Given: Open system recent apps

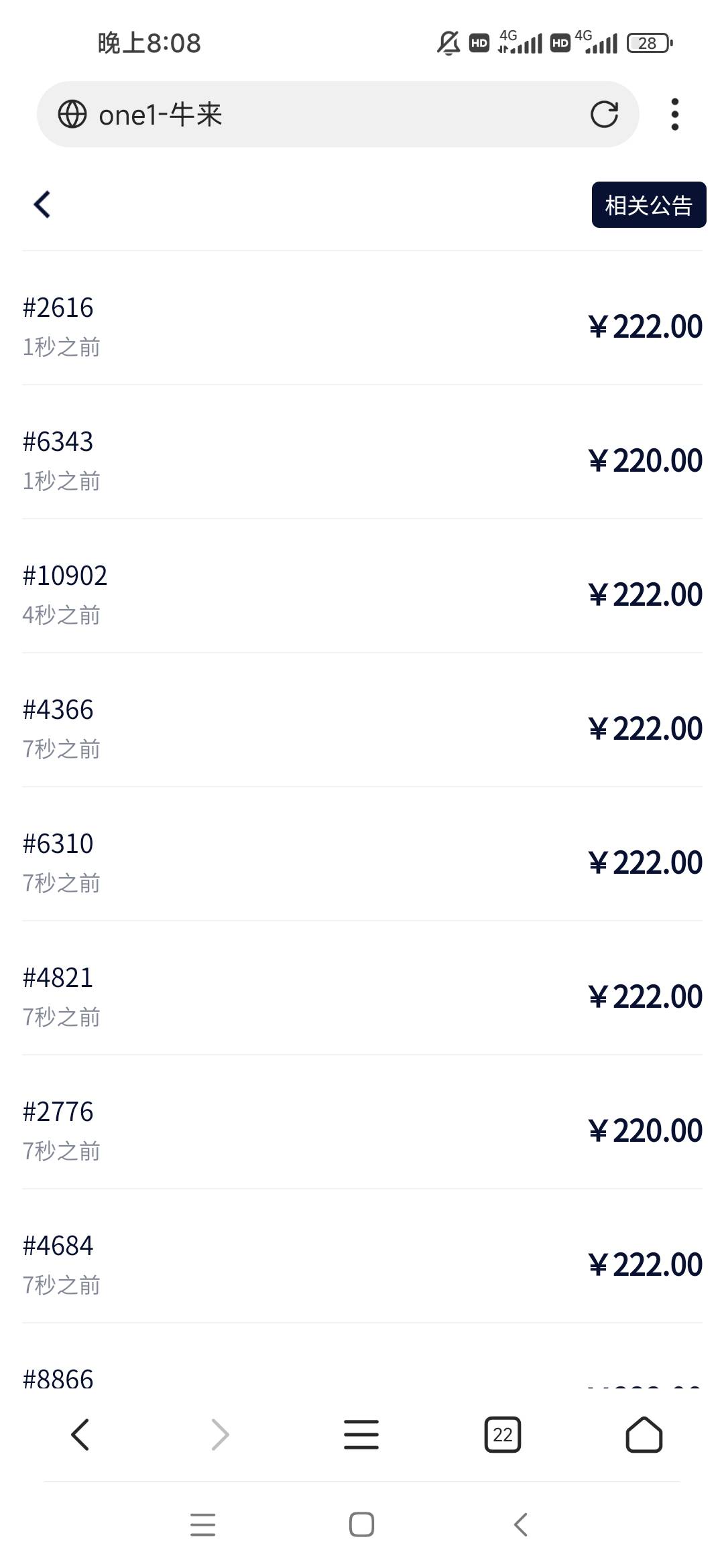Looking at the screenshot, I should click(x=202, y=1524).
